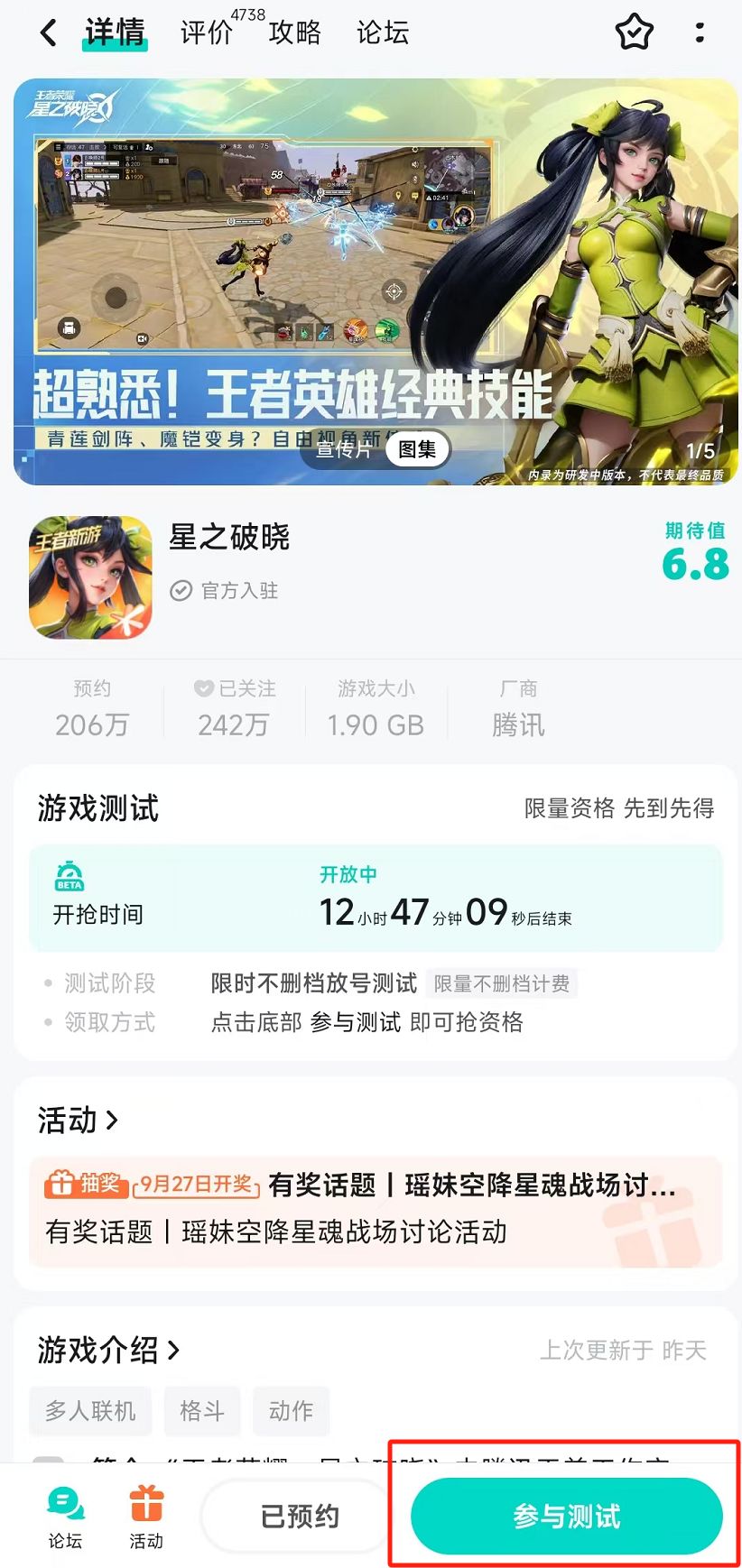
Task: Open 活动 gift icon in bottom bar
Action: tap(146, 1517)
